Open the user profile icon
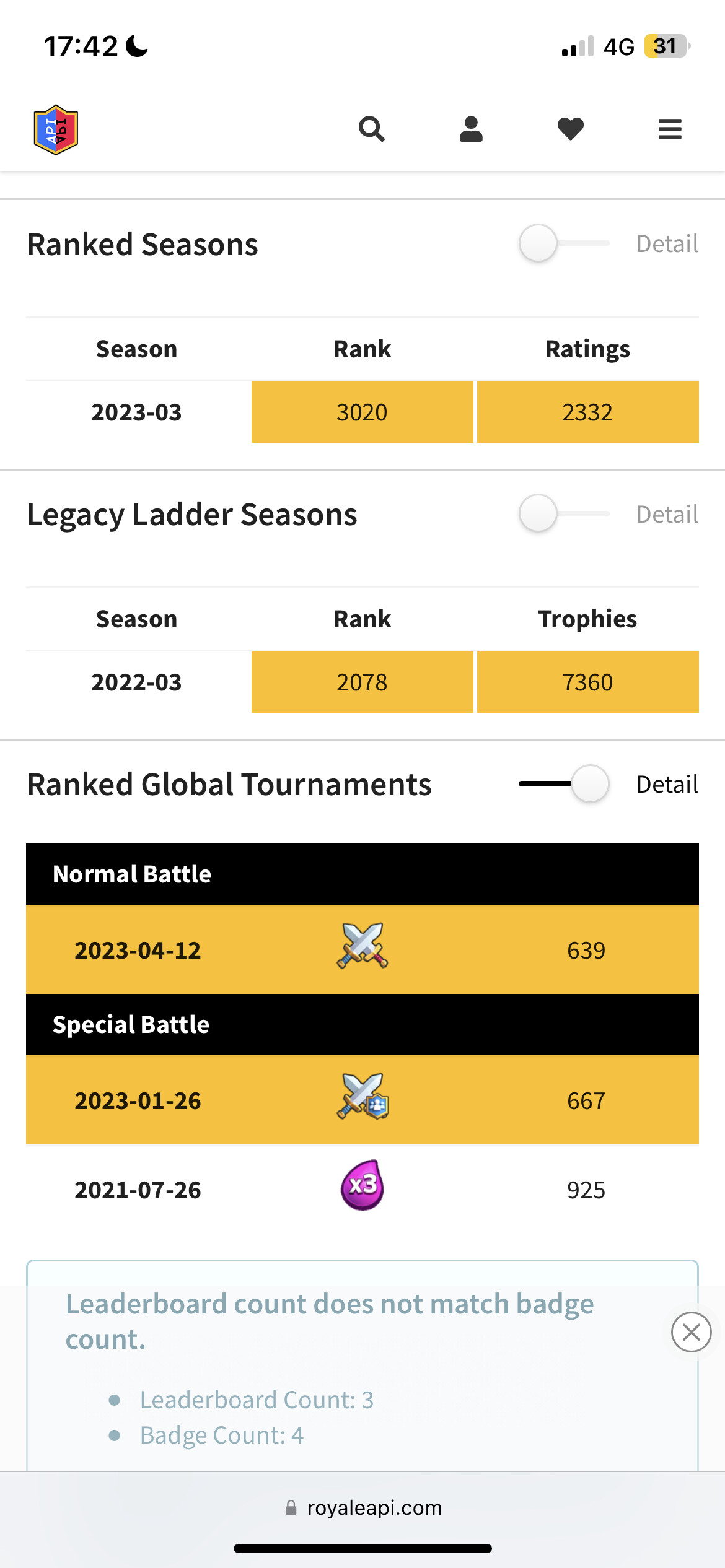This screenshot has height=1568, width=725. 471,129
